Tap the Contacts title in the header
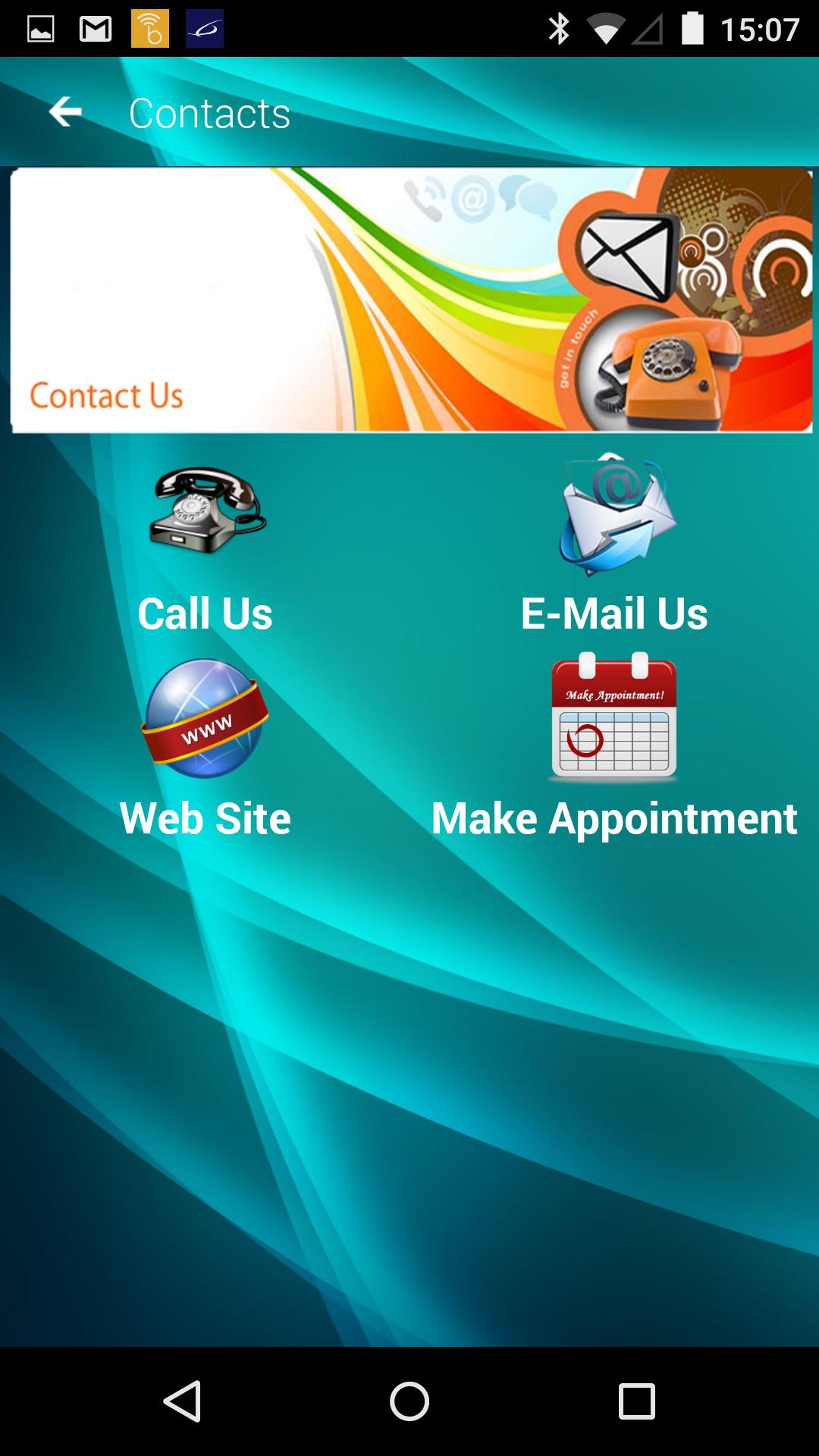 click(x=209, y=111)
